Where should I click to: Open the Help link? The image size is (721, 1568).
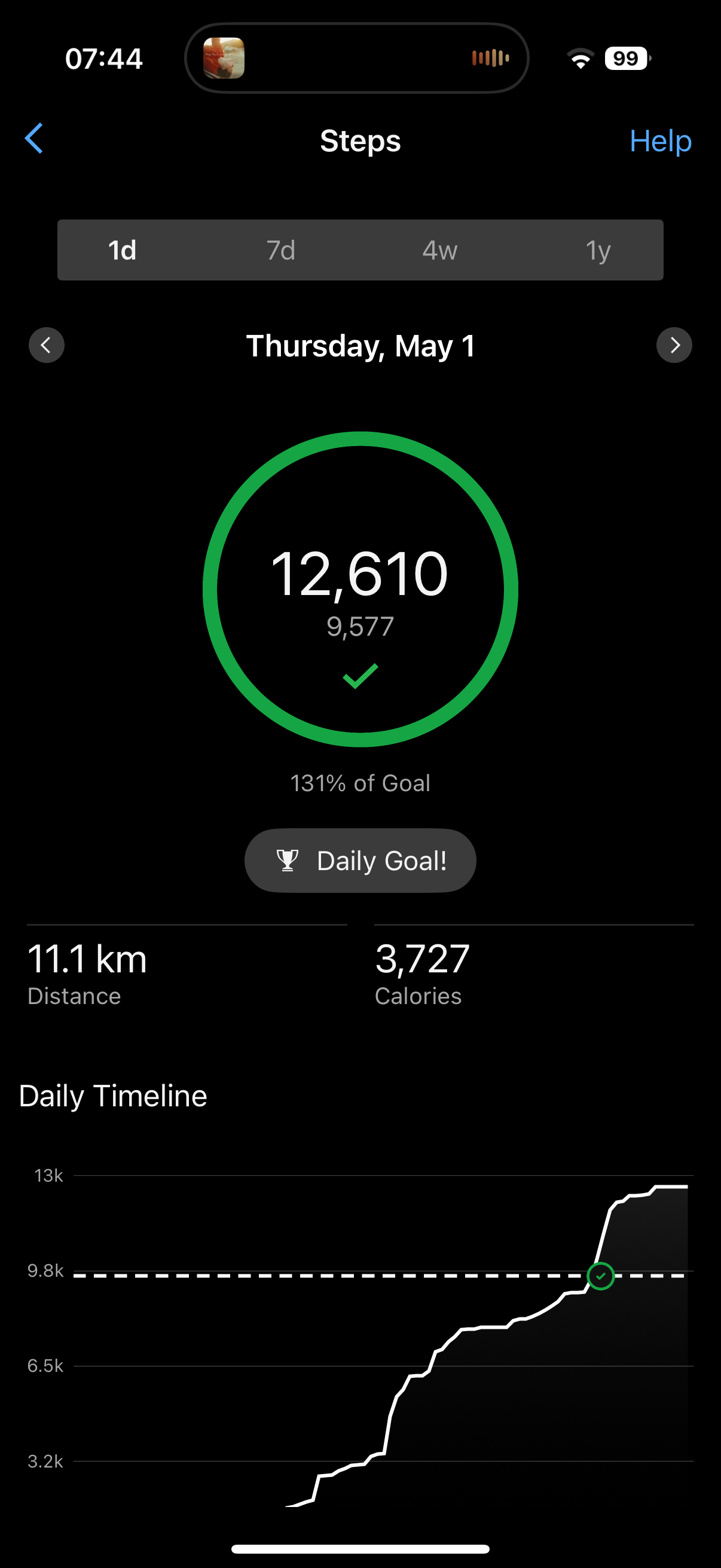click(660, 141)
